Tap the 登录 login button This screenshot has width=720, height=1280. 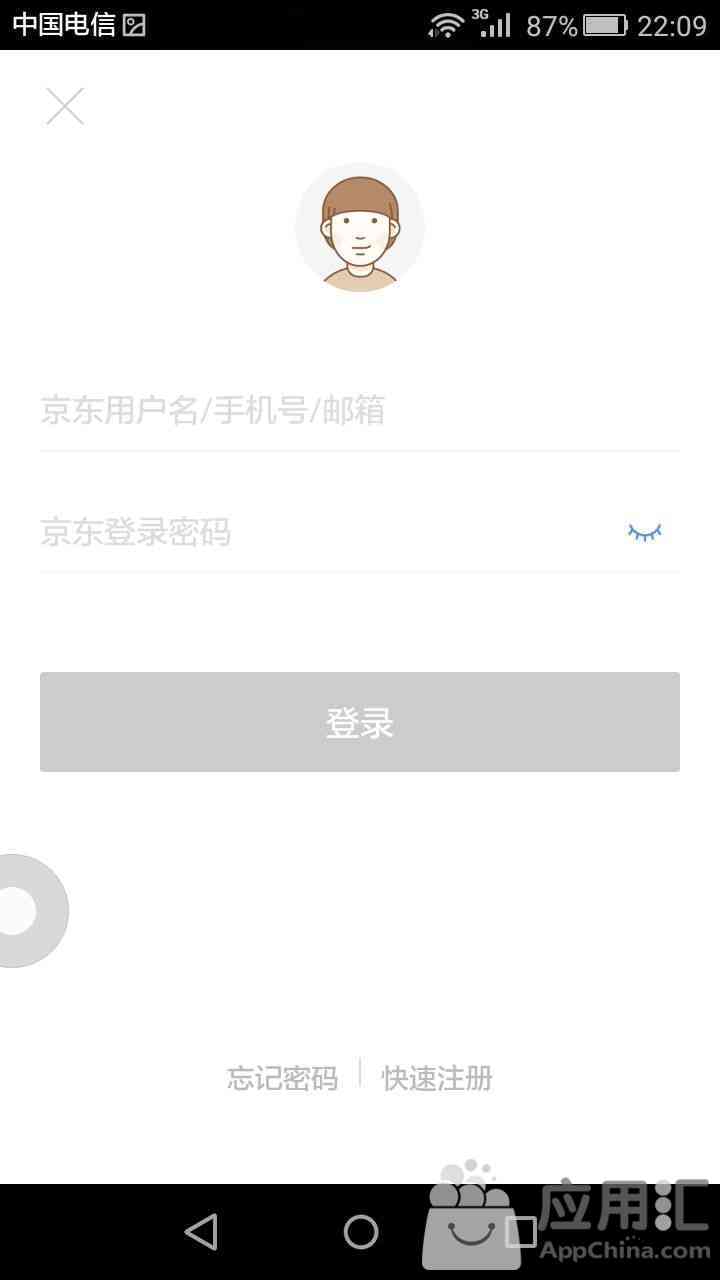point(360,722)
